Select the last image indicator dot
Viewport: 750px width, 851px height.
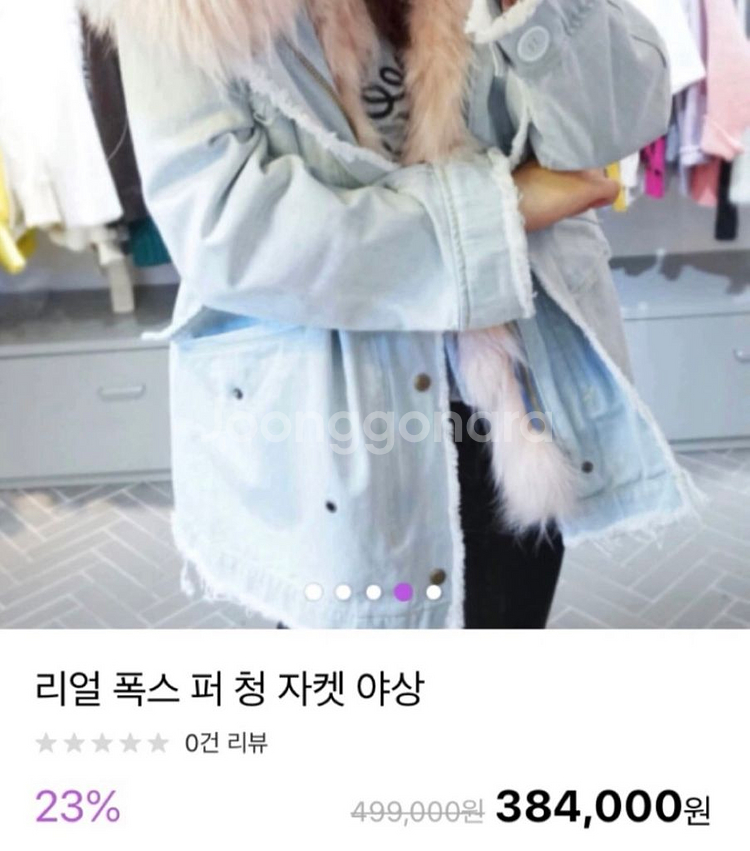(434, 592)
